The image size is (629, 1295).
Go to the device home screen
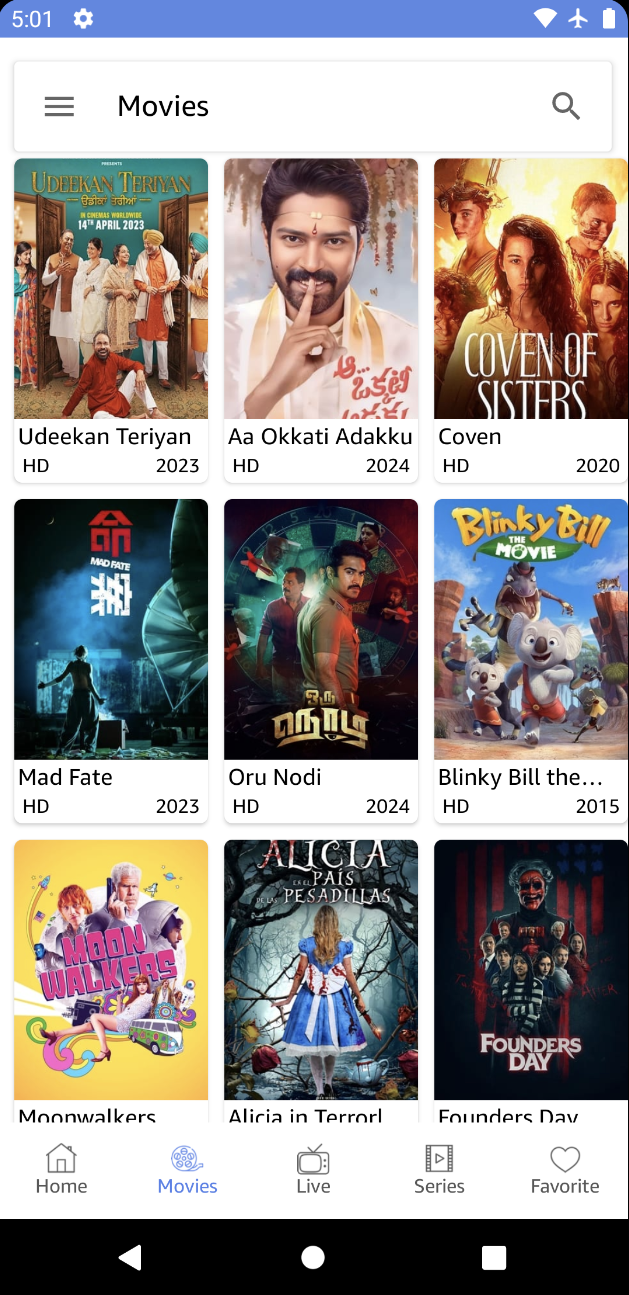pyautogui.click(x=313, y=1257)
